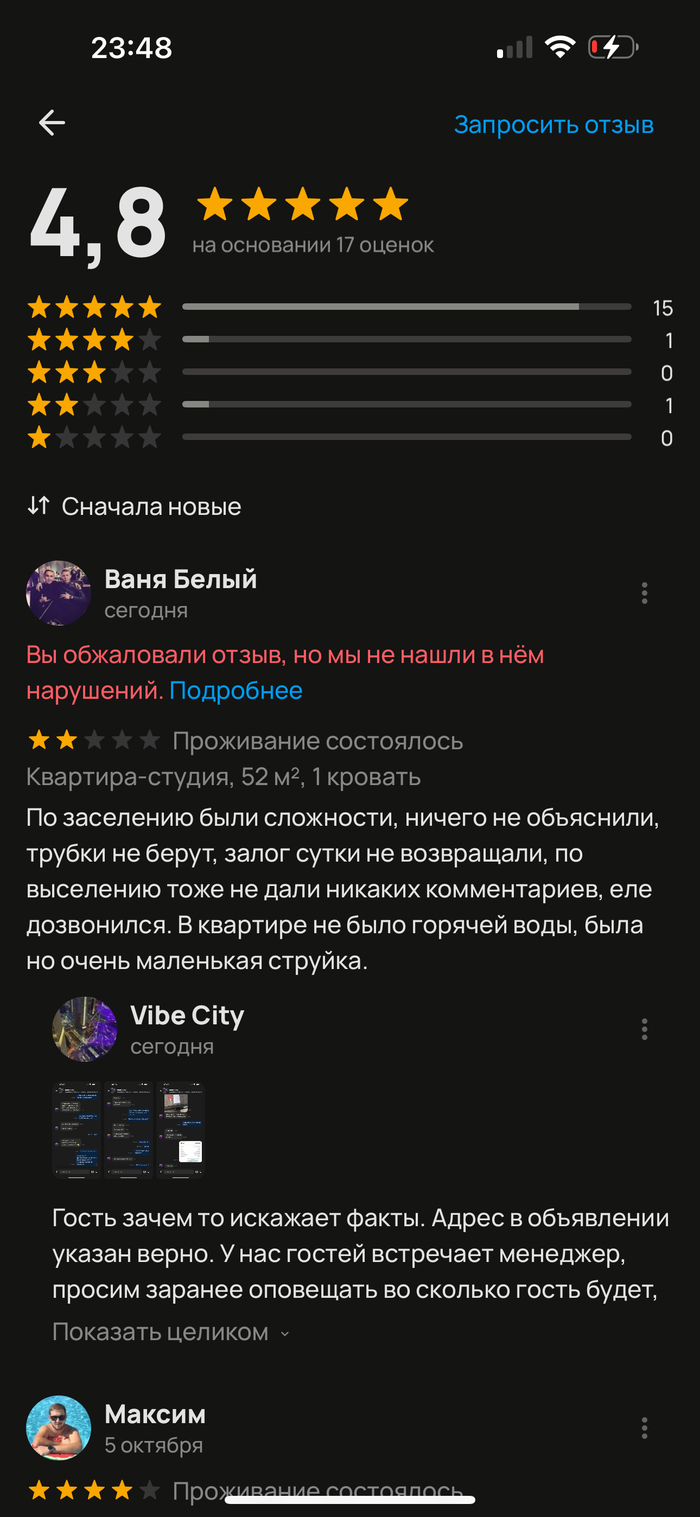Tap the 'Запросить отзыв' link
This screenshot has height=1517, width=700.
[x=553, y=125]
